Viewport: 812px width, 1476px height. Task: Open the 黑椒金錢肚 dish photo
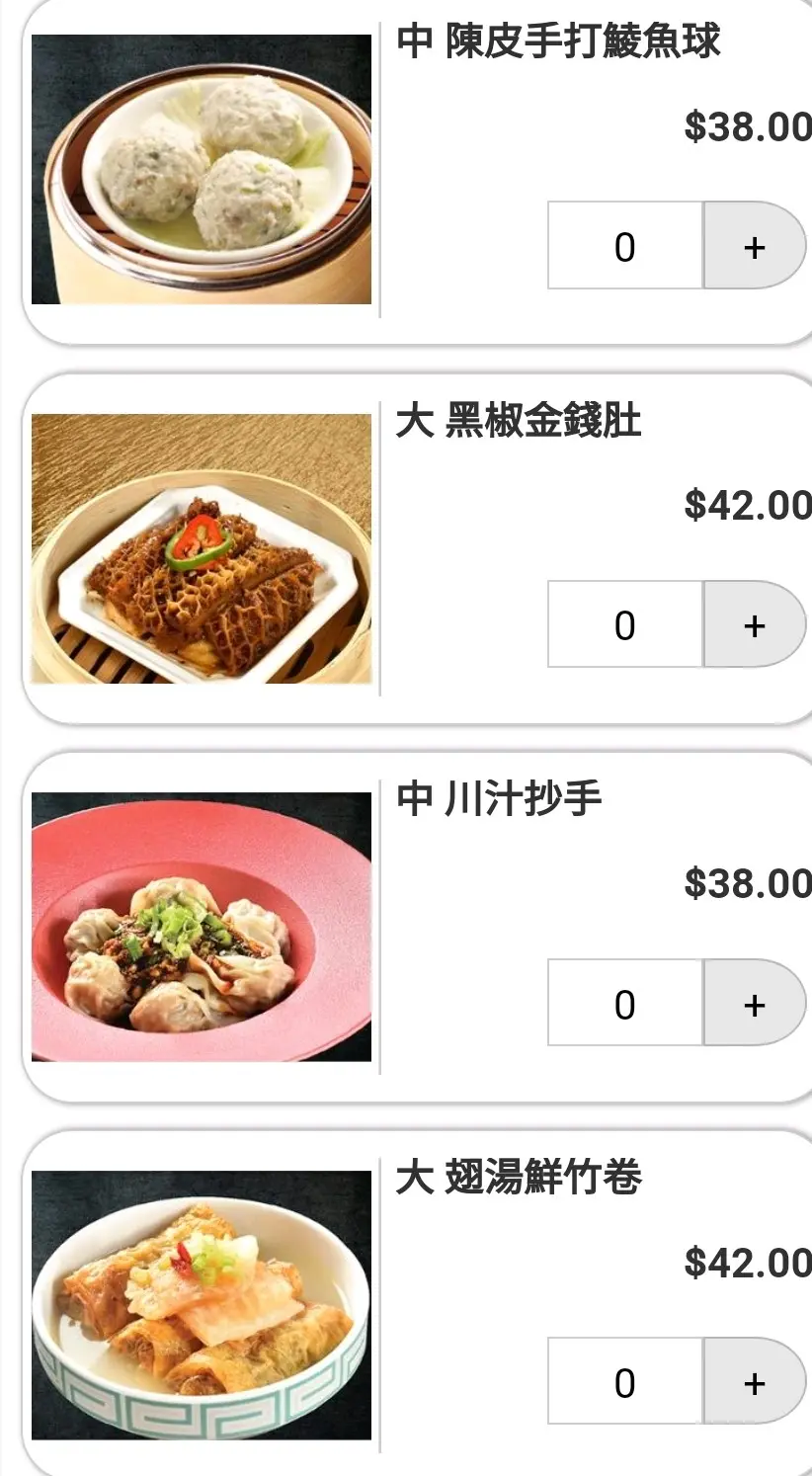click(202, 548)
